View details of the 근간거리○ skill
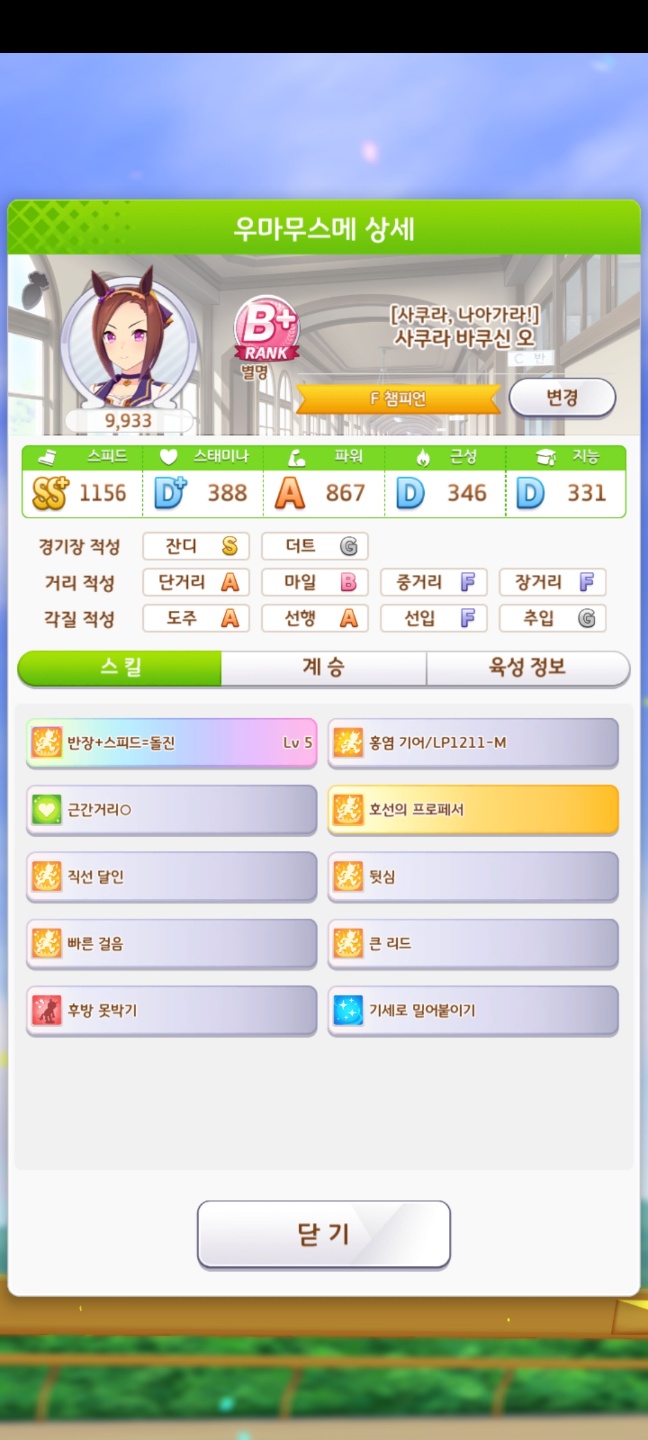This screenshot has height=1440, width=648. [171, 810]
